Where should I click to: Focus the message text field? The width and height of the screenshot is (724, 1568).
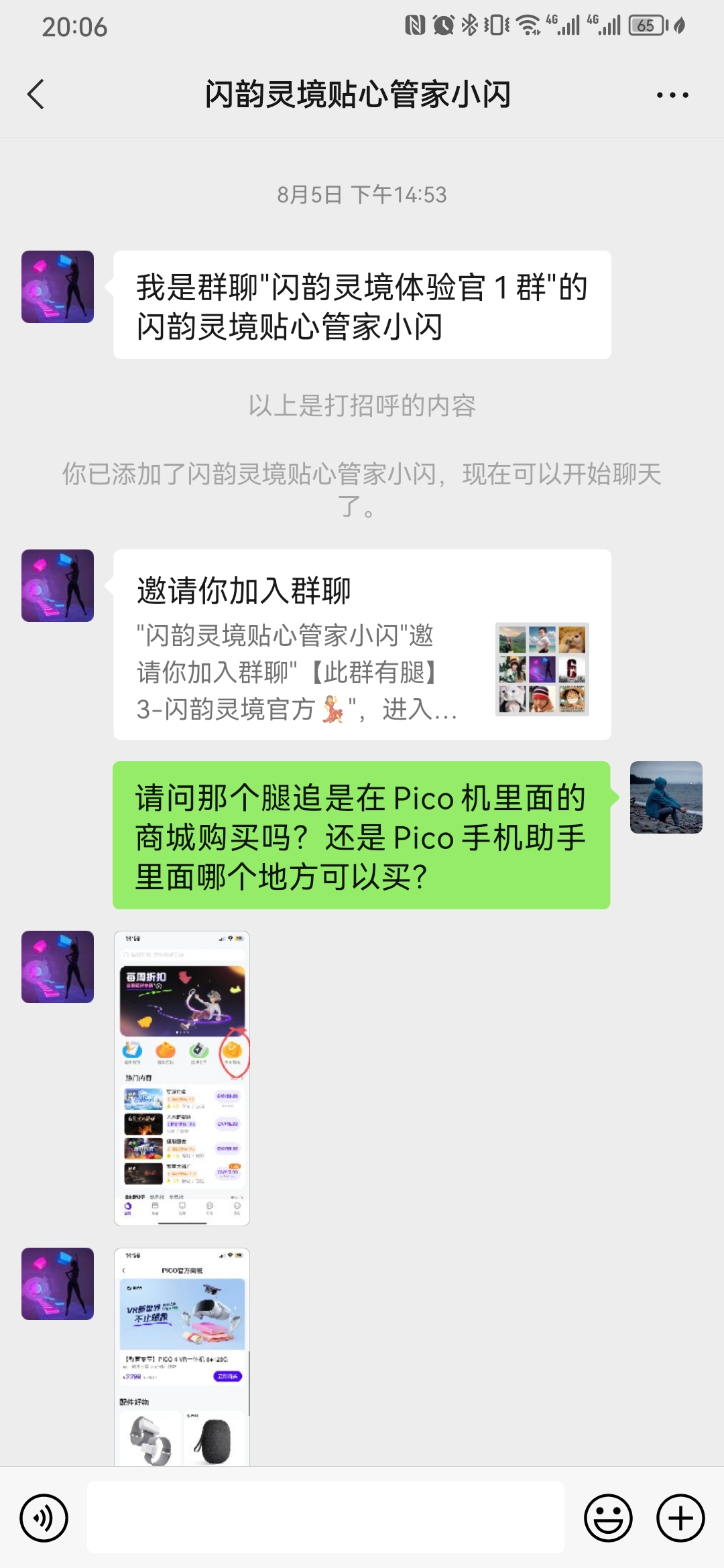[326, 1518]
